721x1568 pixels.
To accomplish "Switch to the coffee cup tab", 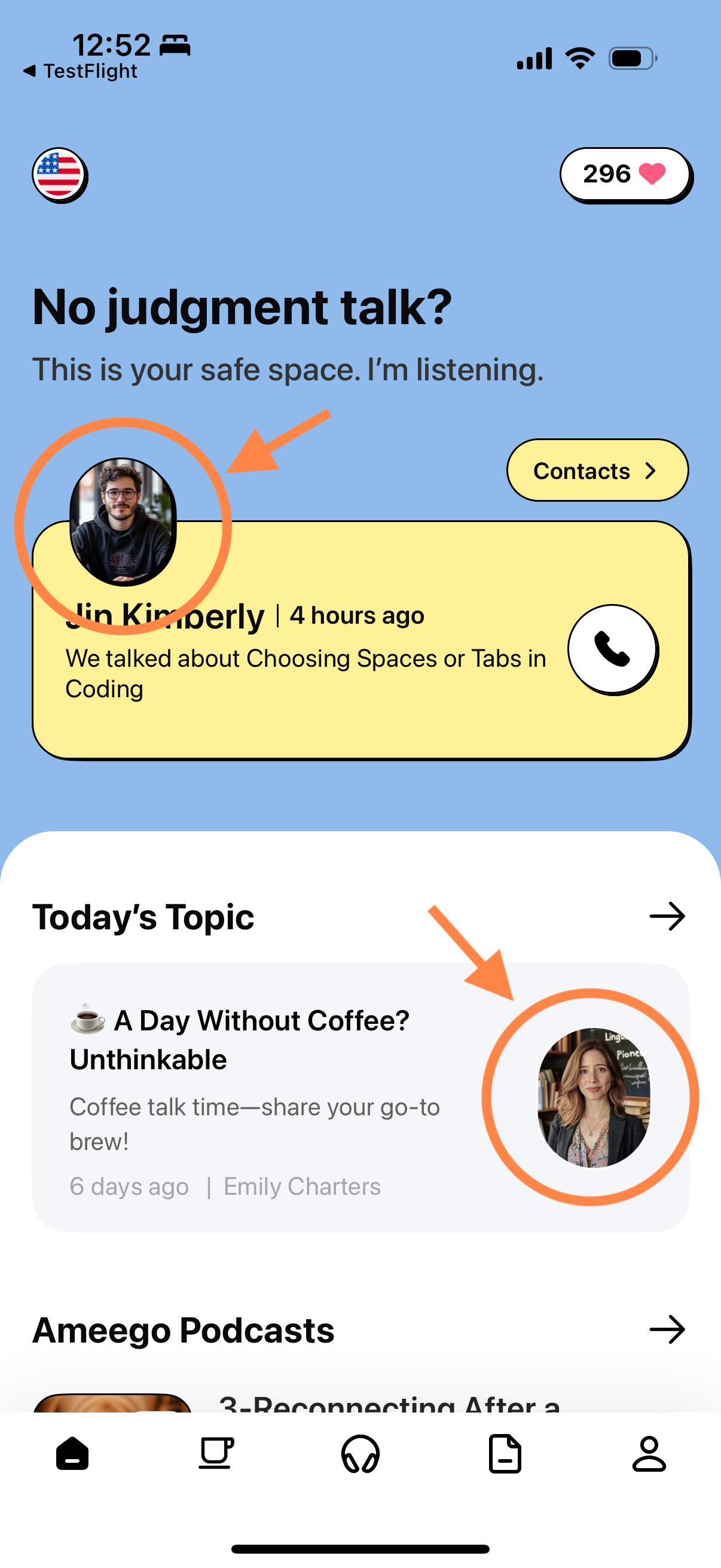I will pos(216,1455).
